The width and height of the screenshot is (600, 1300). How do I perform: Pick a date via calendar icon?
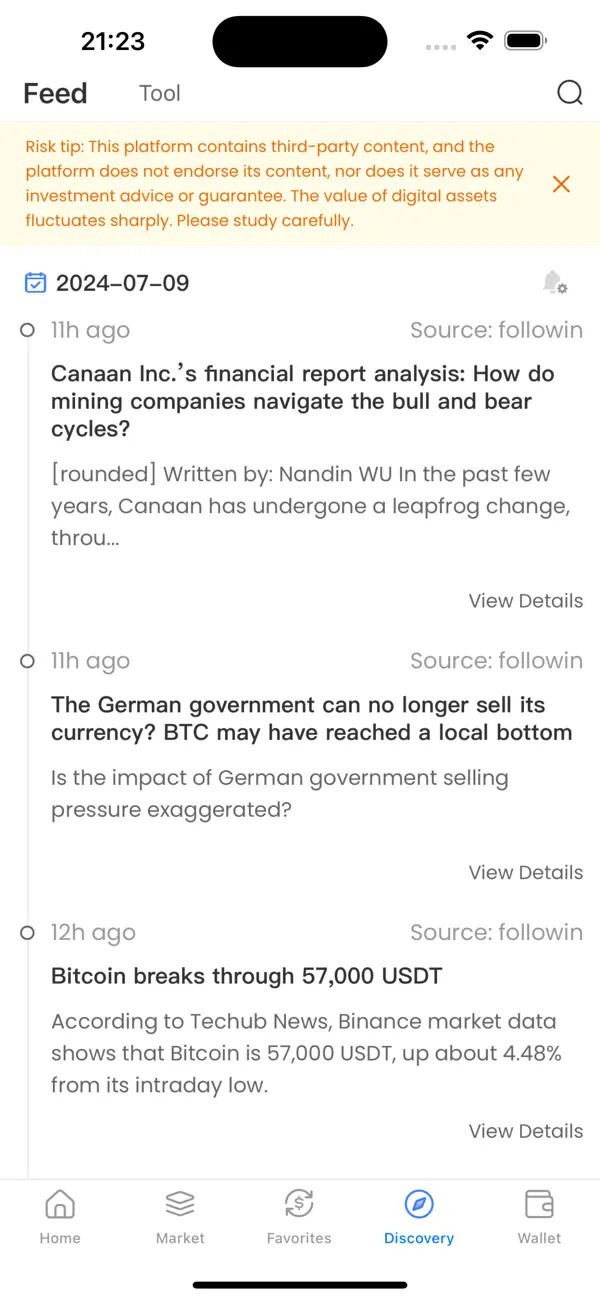pyautogui.click(x=35, y=283)
